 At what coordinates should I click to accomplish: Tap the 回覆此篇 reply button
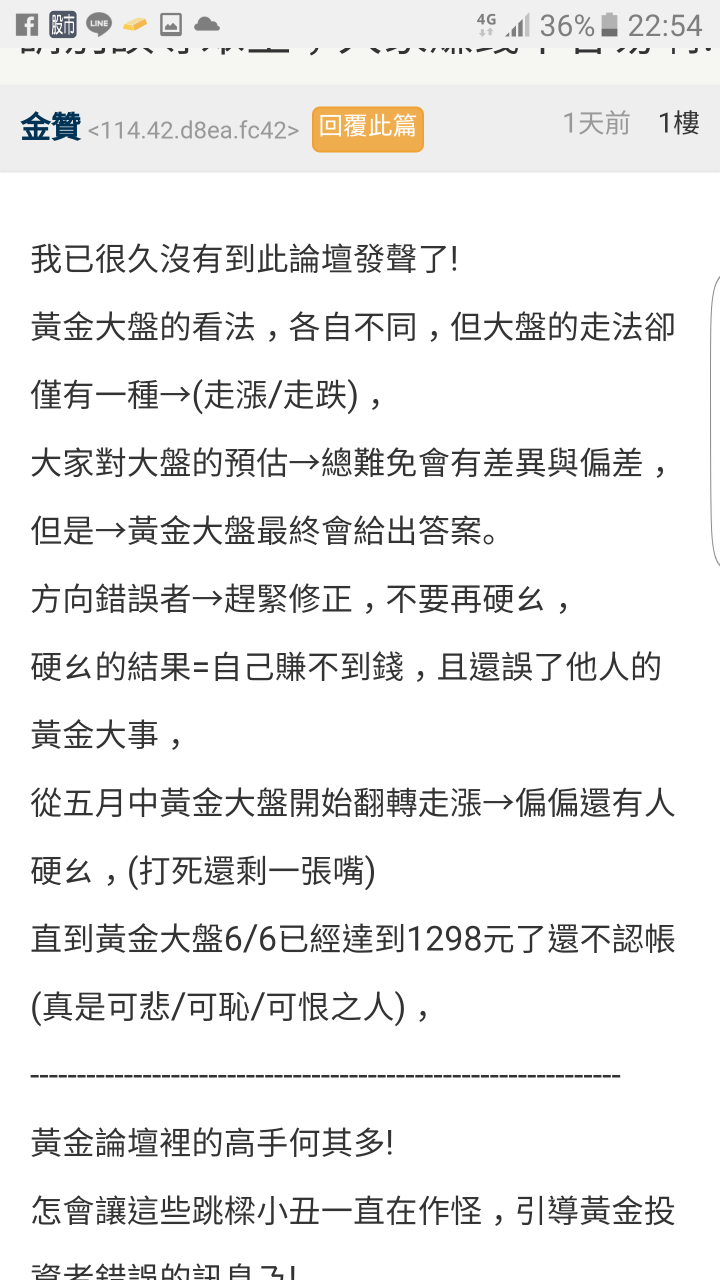click(367, 127)
